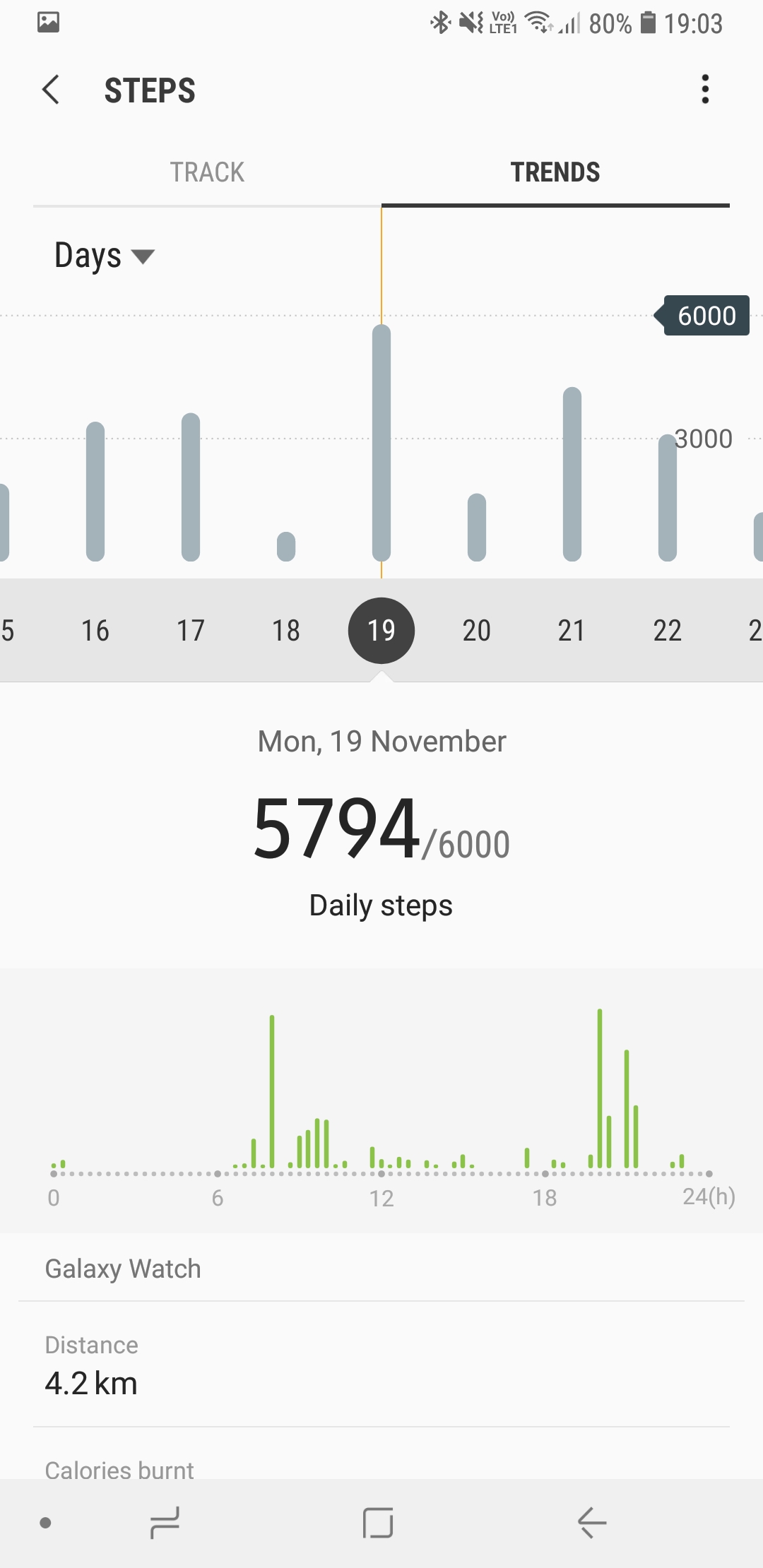Image resolution: width=763 pixels, height=1568 pixels.
Task: Switch to the TRACK tab
Action: pos(207,172)
